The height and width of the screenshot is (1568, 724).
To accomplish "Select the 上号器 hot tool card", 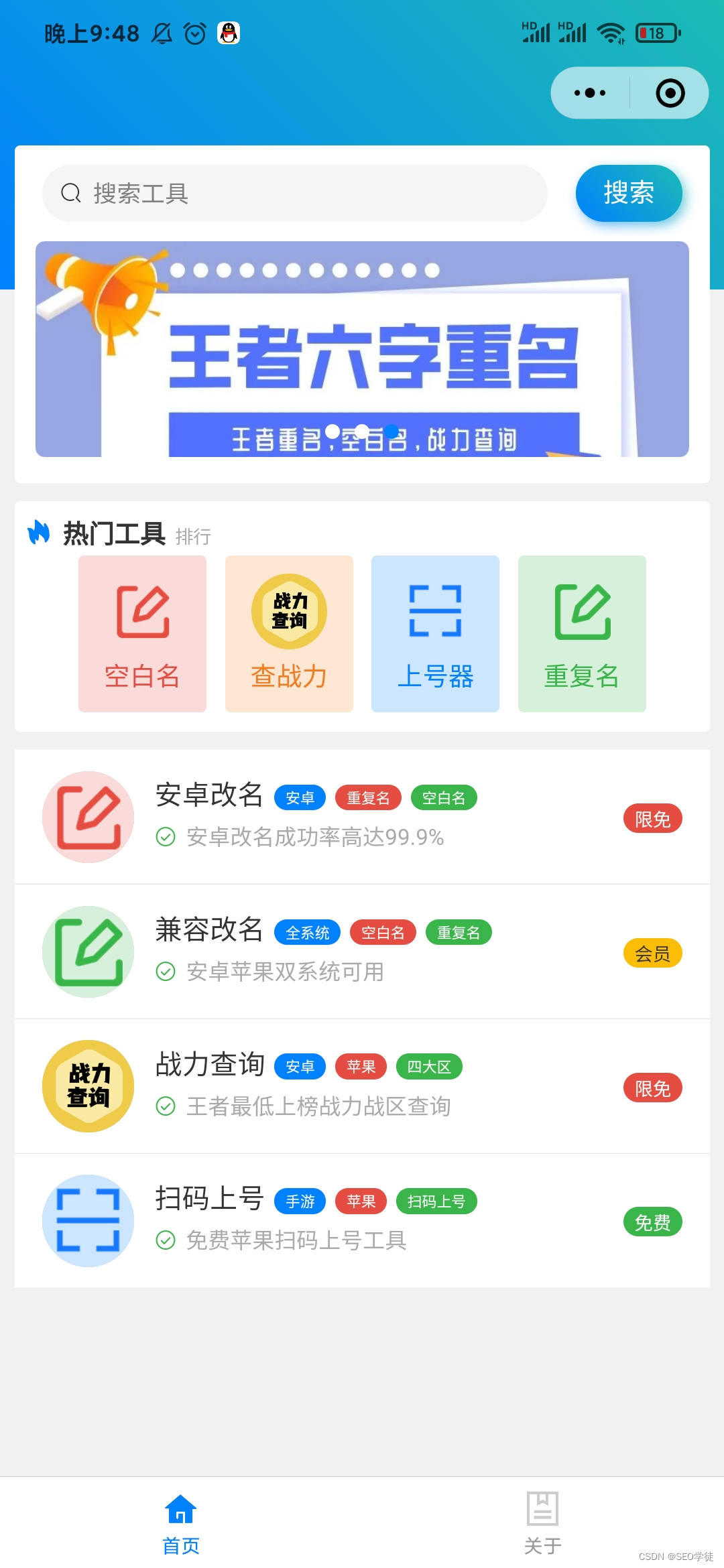I will click(x=435, y=633).
